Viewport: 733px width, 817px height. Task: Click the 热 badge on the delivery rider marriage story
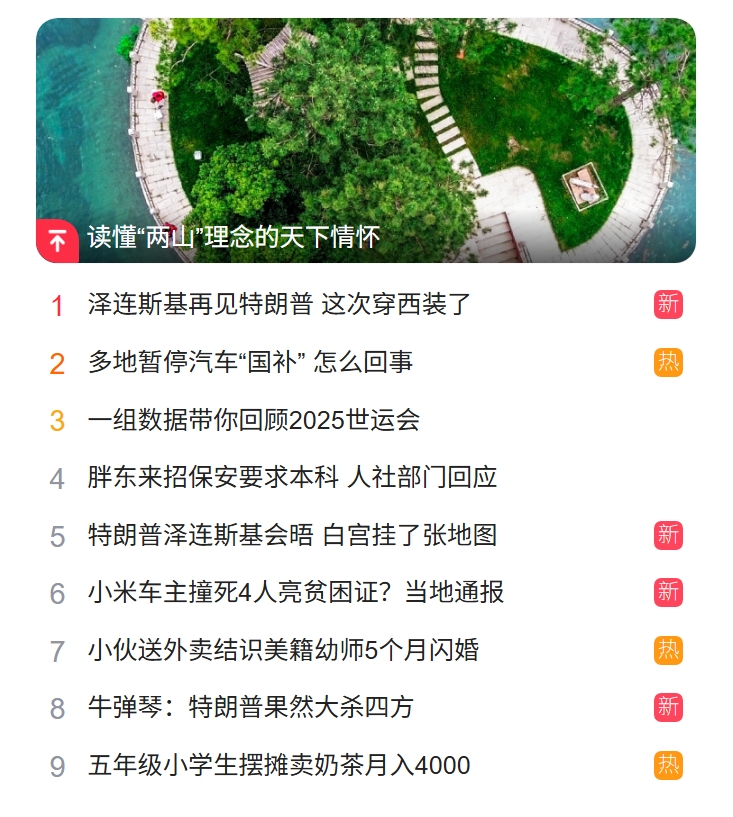[668, 650]
